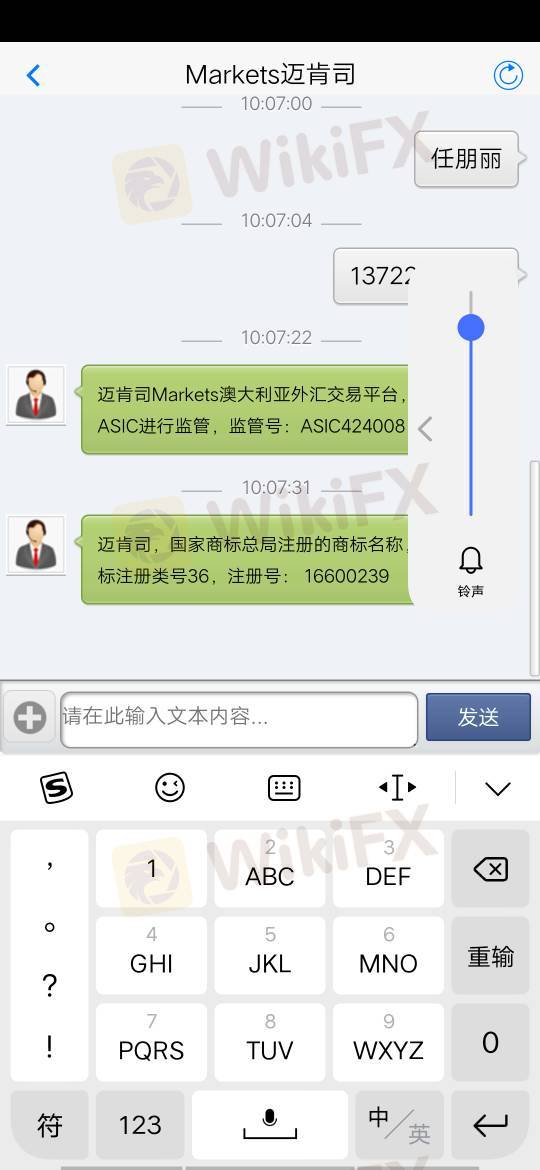Hide the keyboard with the down chevron
This screenshot has width=540, height=1170.
click(x=497, y=788)
